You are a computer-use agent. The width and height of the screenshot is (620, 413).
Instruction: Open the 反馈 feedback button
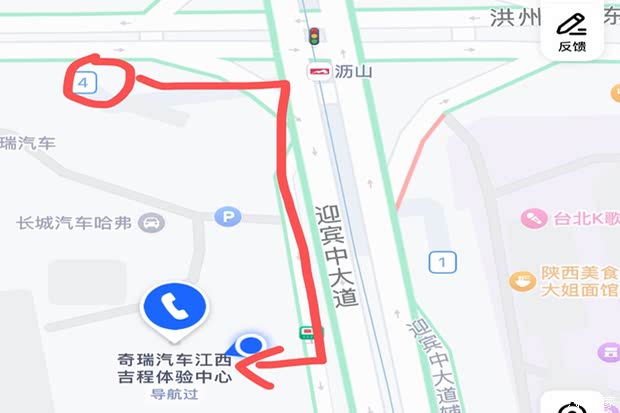572,32
